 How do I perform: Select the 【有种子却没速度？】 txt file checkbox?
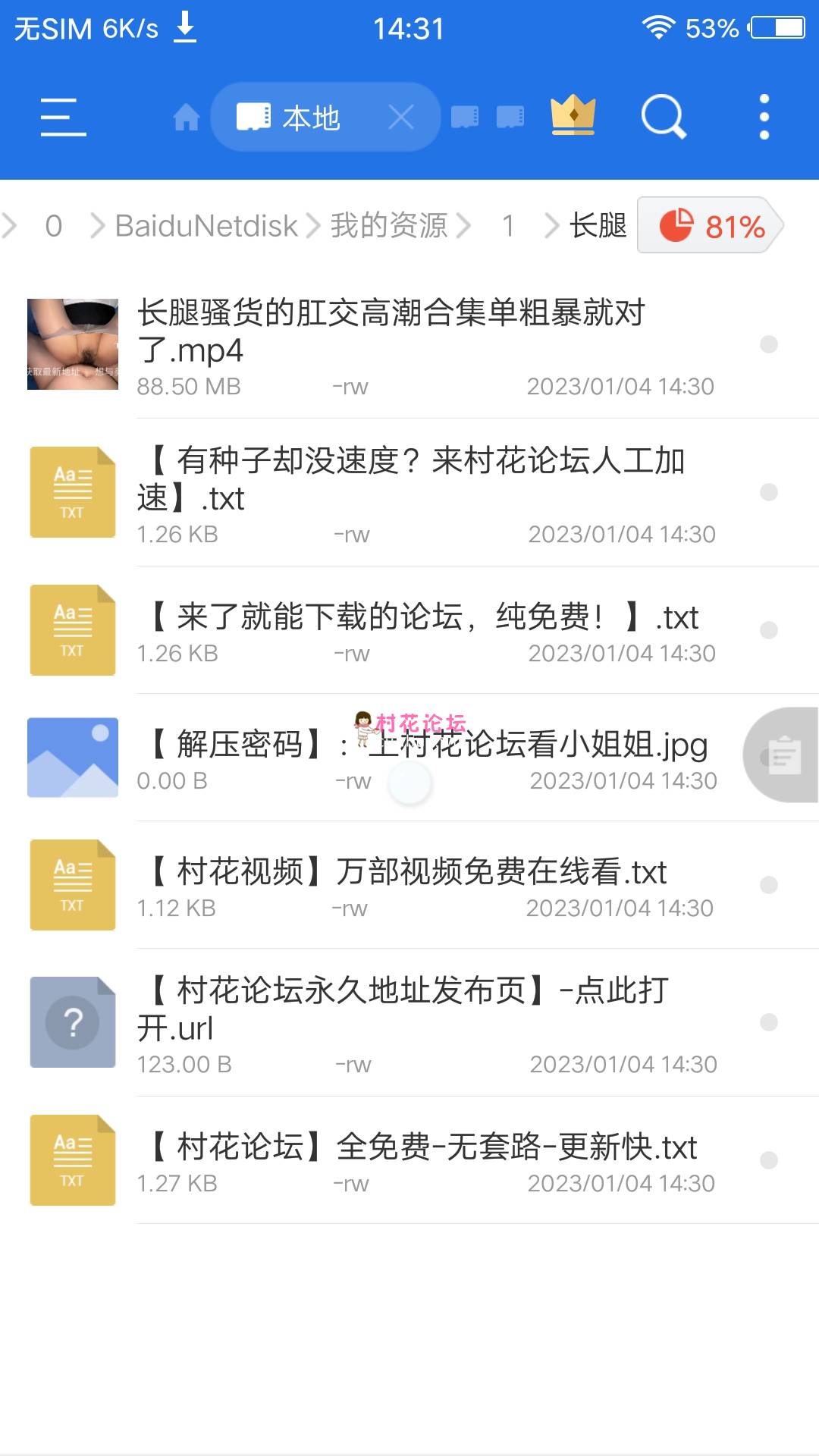[769, 492]
